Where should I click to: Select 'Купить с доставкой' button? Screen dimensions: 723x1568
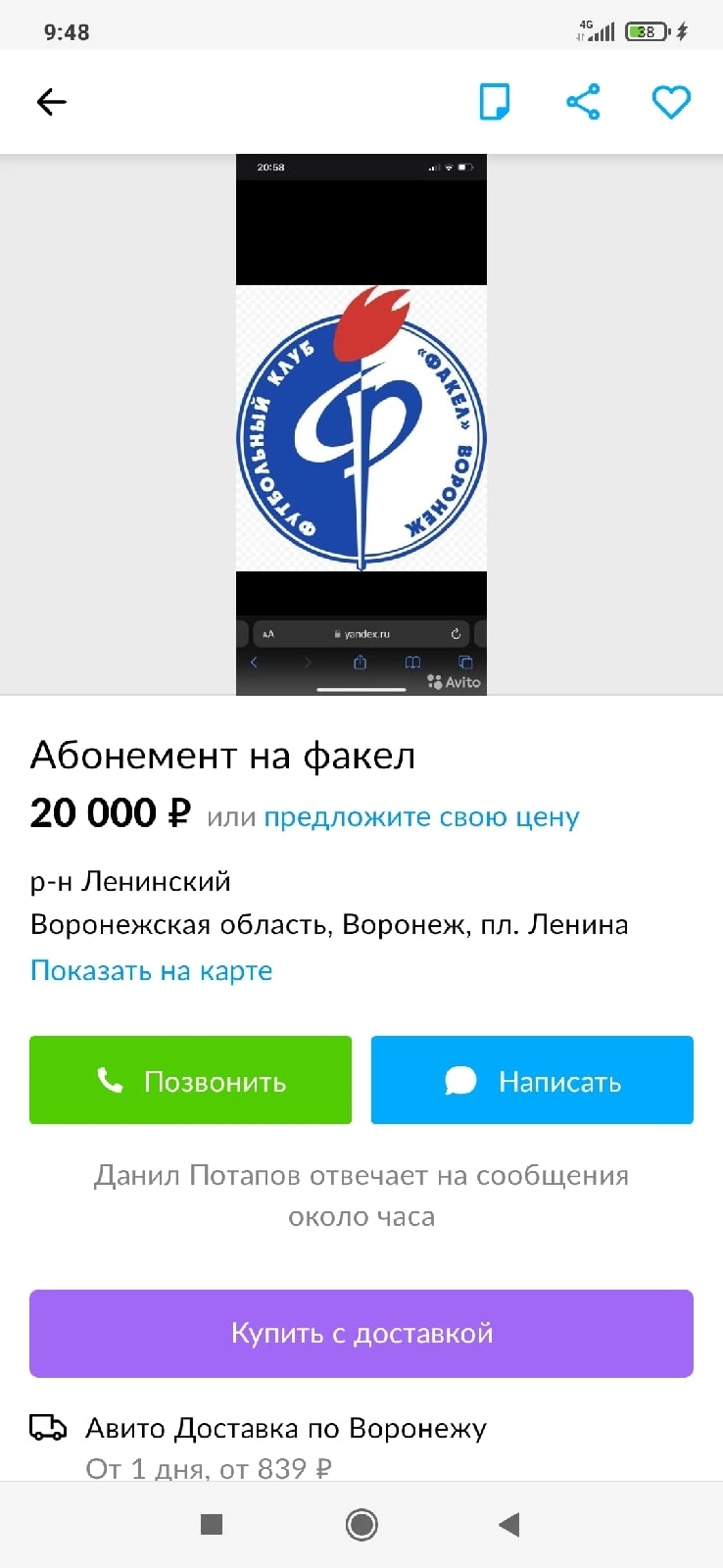[361, 1333]
